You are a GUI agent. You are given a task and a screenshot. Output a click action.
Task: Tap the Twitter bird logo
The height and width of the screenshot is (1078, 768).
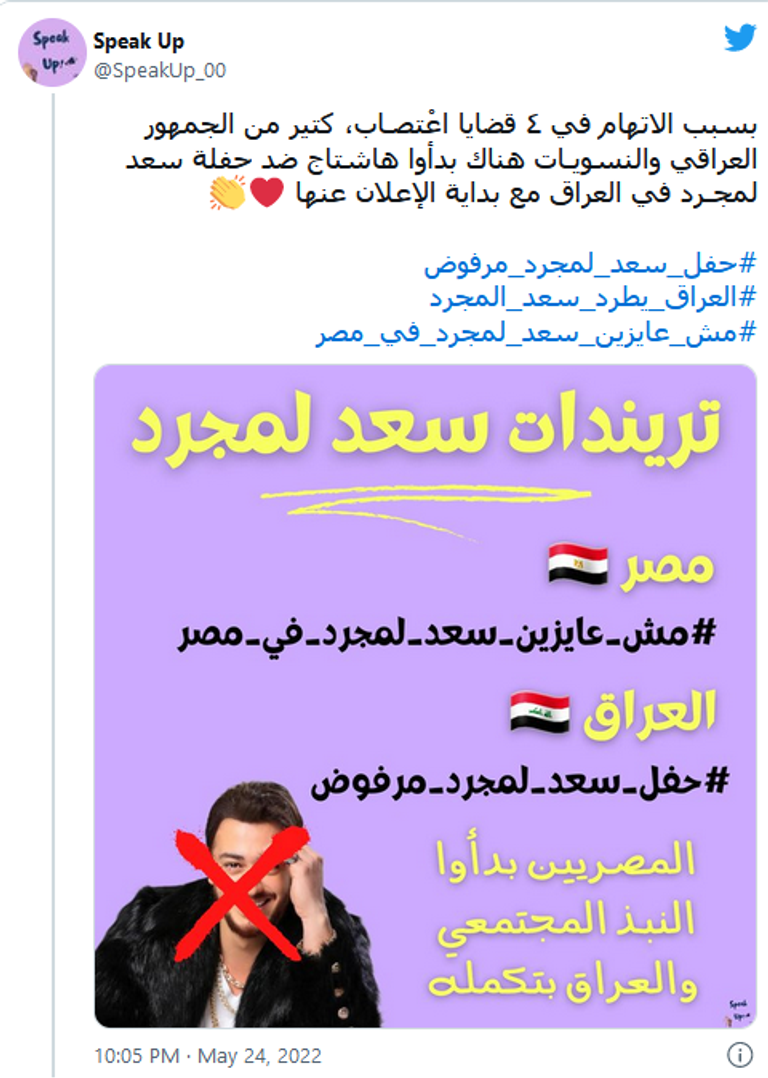pyautogui.click(x=740, y=38)
